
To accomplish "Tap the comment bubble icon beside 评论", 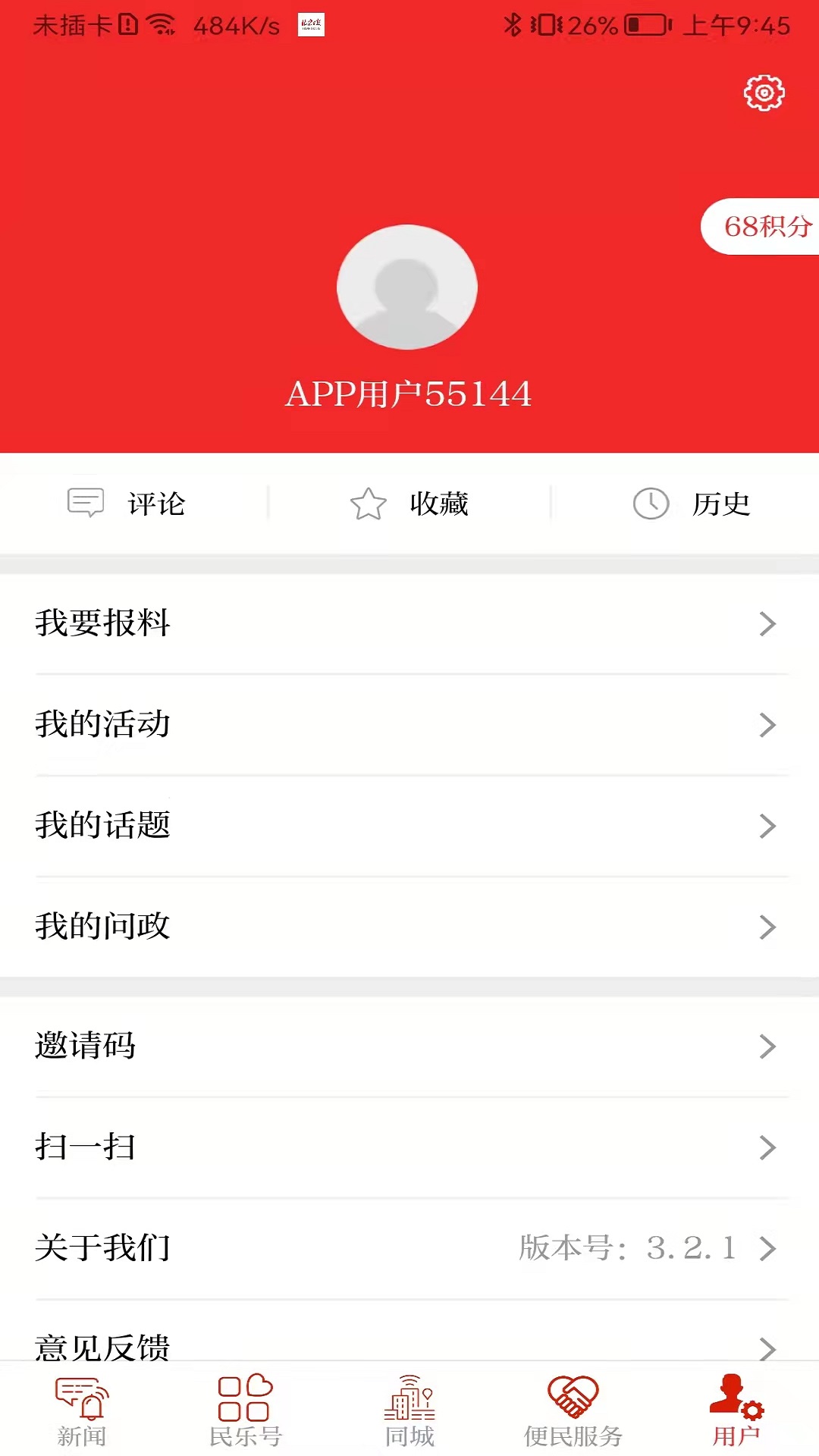I will point(86,503).
